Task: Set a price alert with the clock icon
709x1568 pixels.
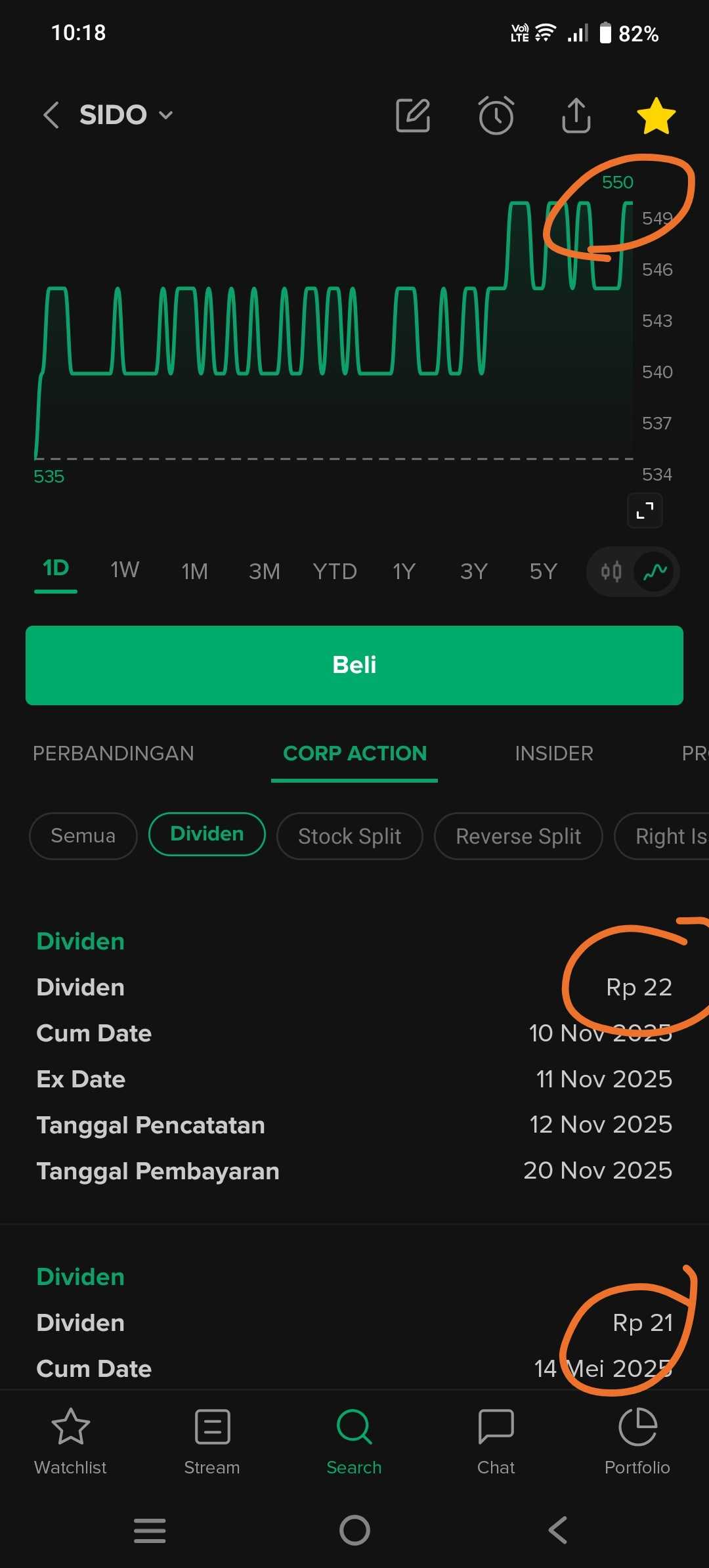Action: [x=496, y=116]
